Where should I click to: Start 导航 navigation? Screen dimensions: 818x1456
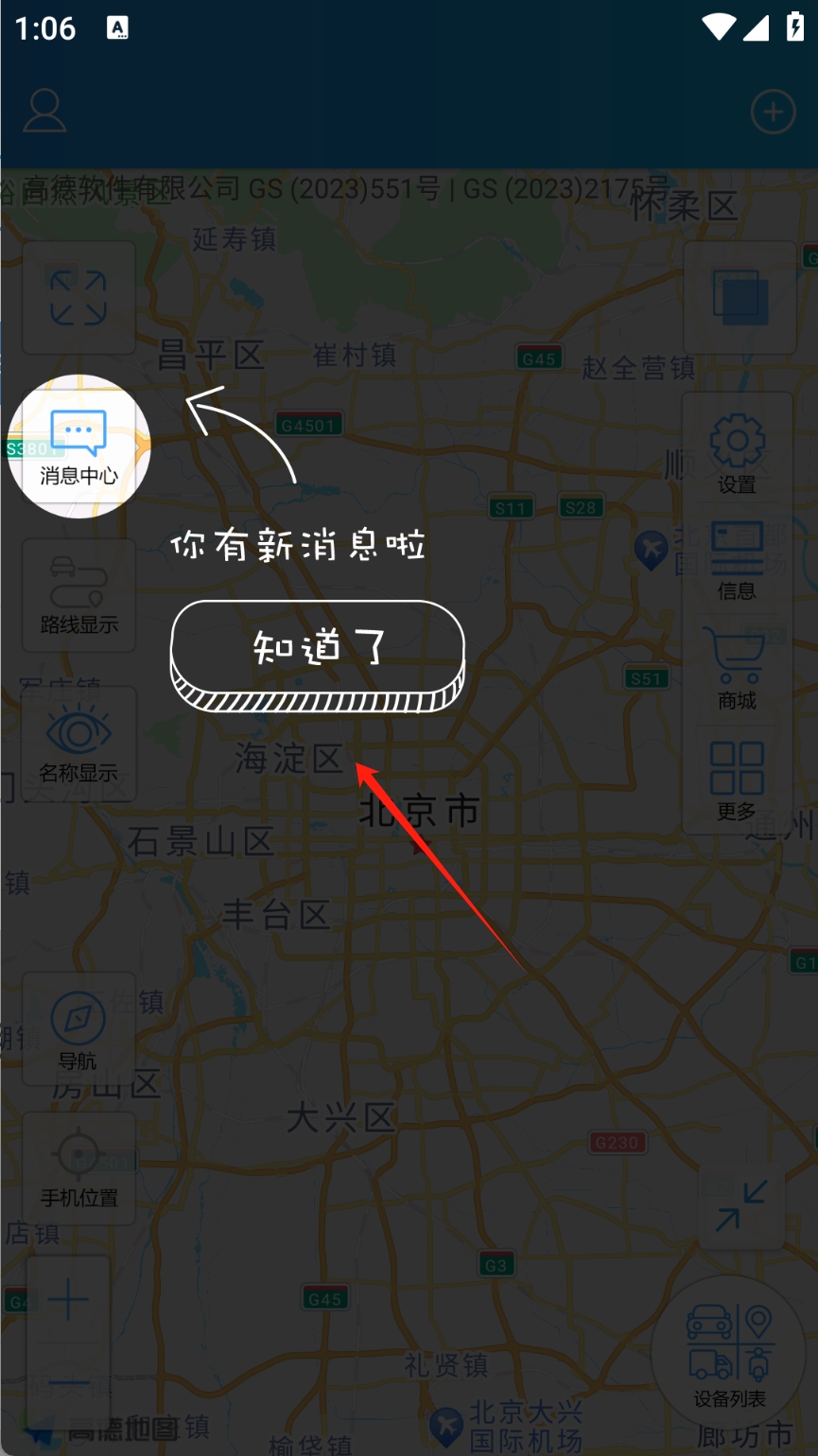click(x=78, y=1029)
